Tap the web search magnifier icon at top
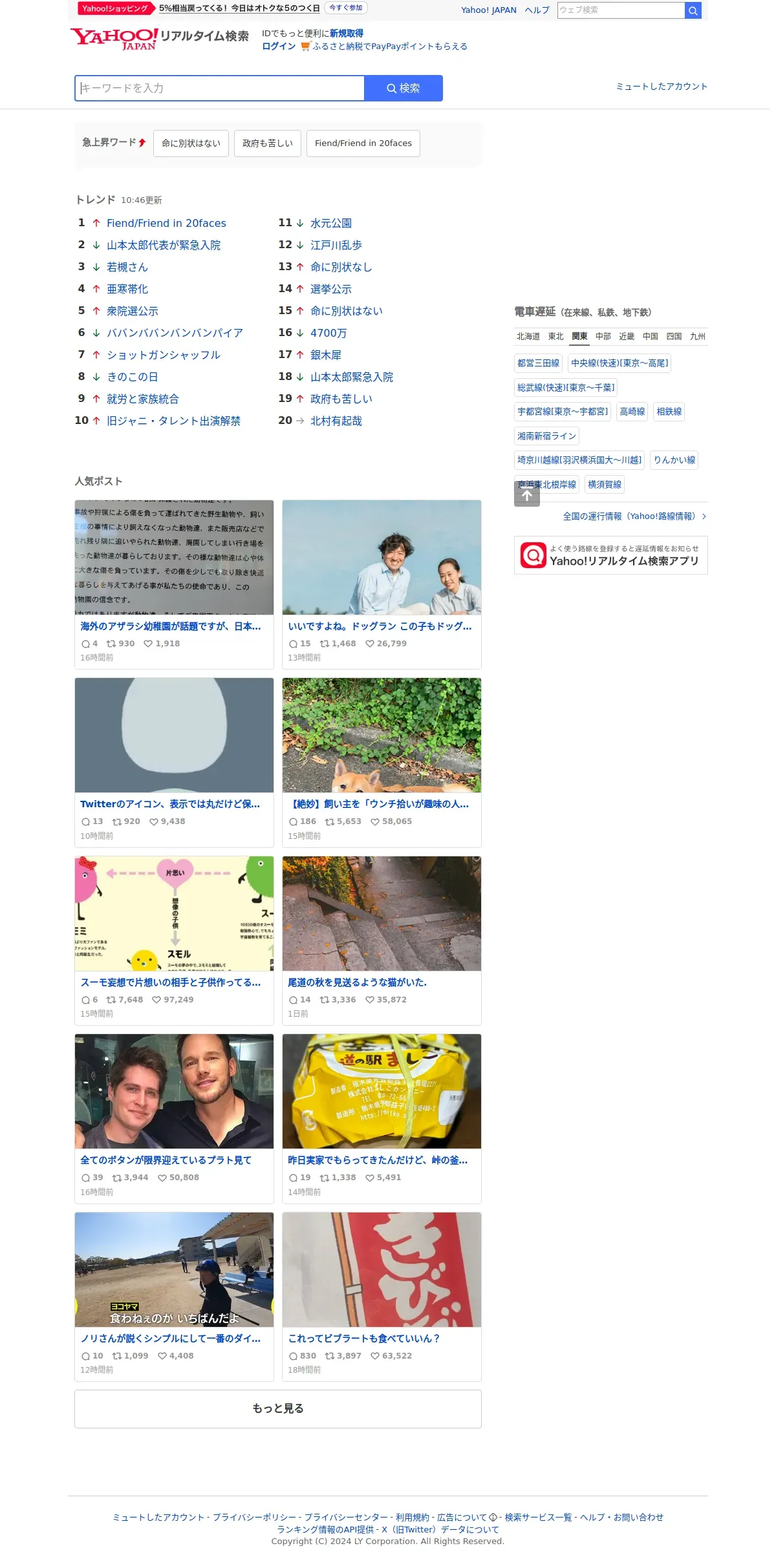The width and height of the screenshot is (776, 1568). pos(693,10)
